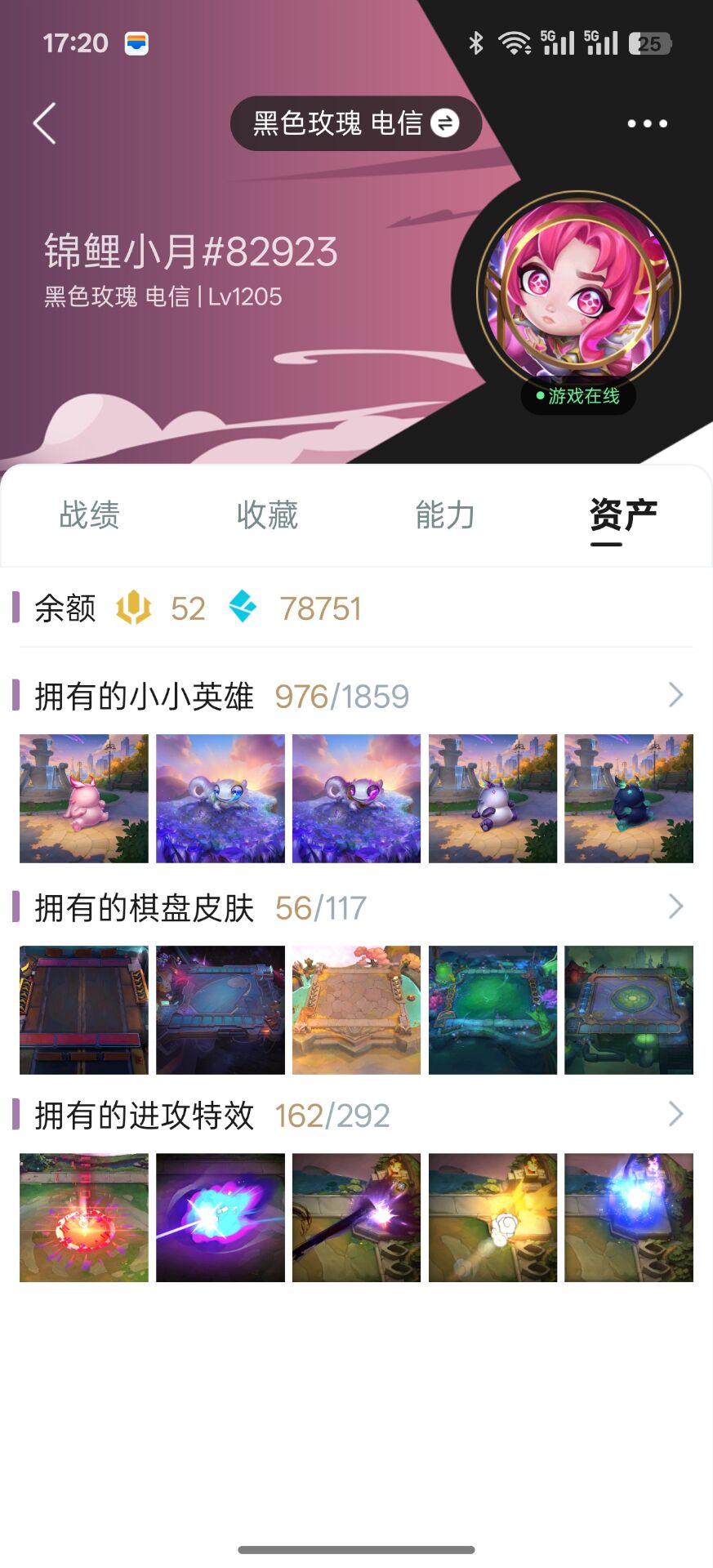713x1568 pixels.
Task: Tap the profile avatar picture
Action: pyautogui.click(x=578, y=292)
